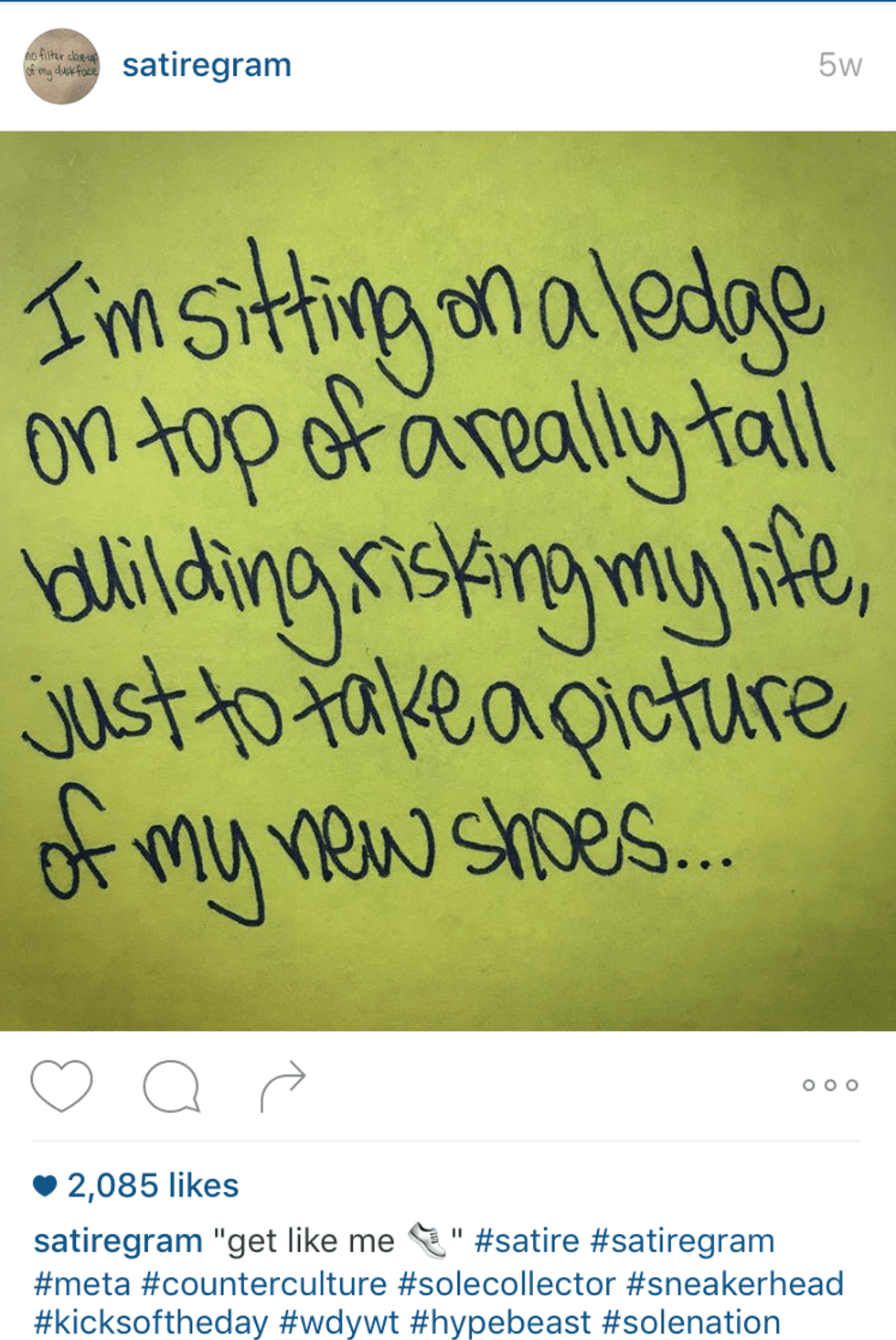Open the #sneakerhead hashtag

pos(734,1283)
